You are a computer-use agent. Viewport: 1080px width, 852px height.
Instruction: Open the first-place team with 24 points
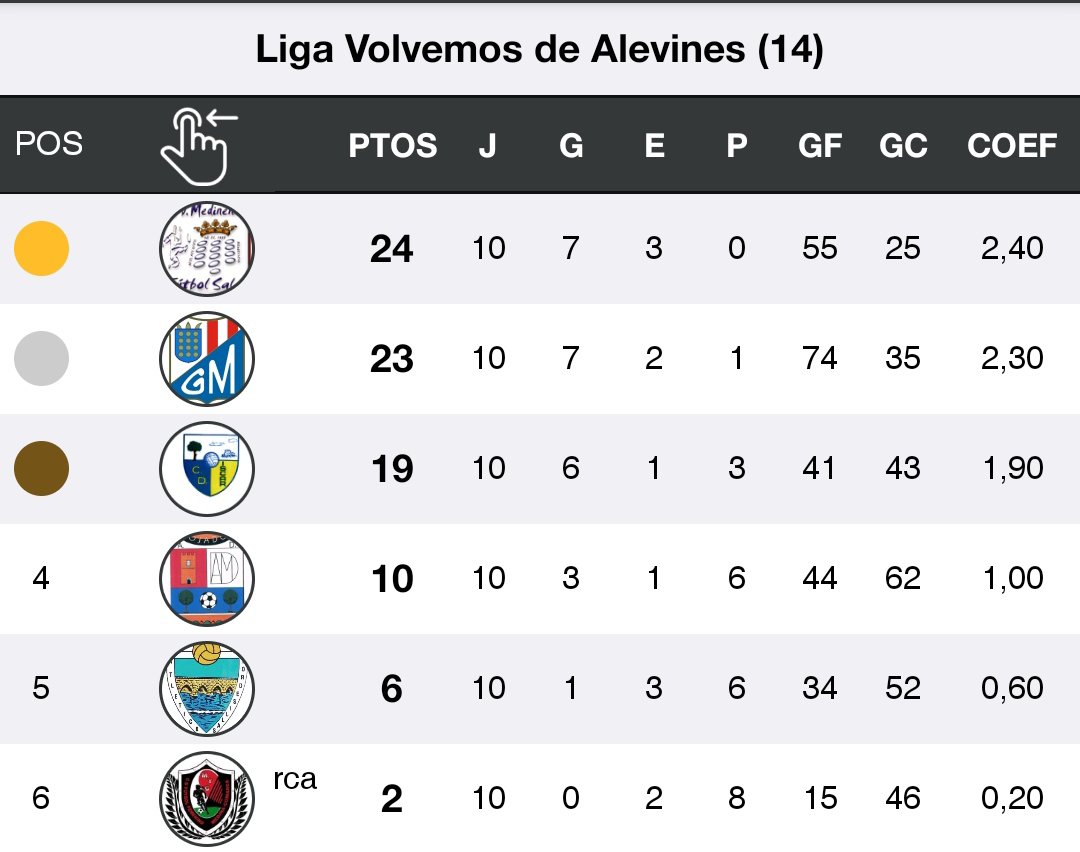(x=207, y=249)
